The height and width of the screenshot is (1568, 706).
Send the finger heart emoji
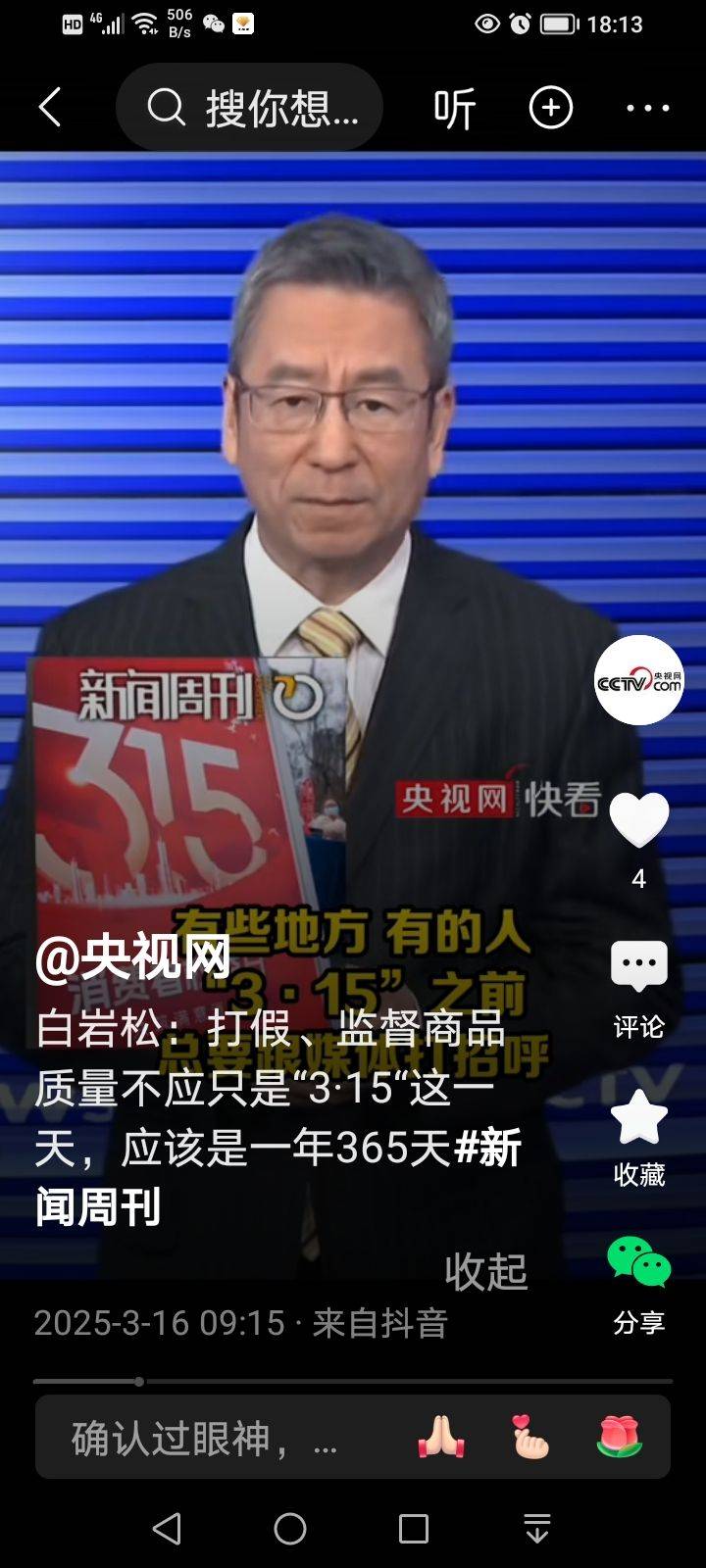(530, 1438)
